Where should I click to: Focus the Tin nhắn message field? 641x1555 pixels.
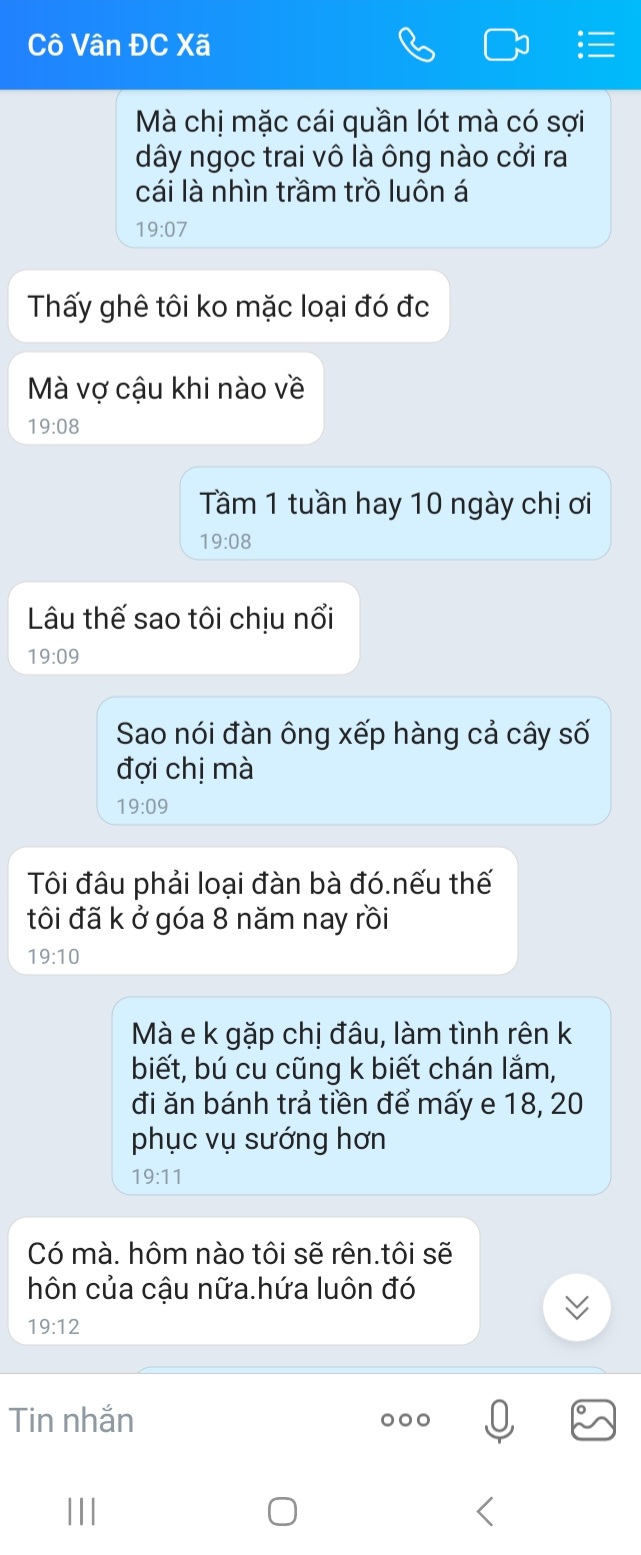[180, 1420]
